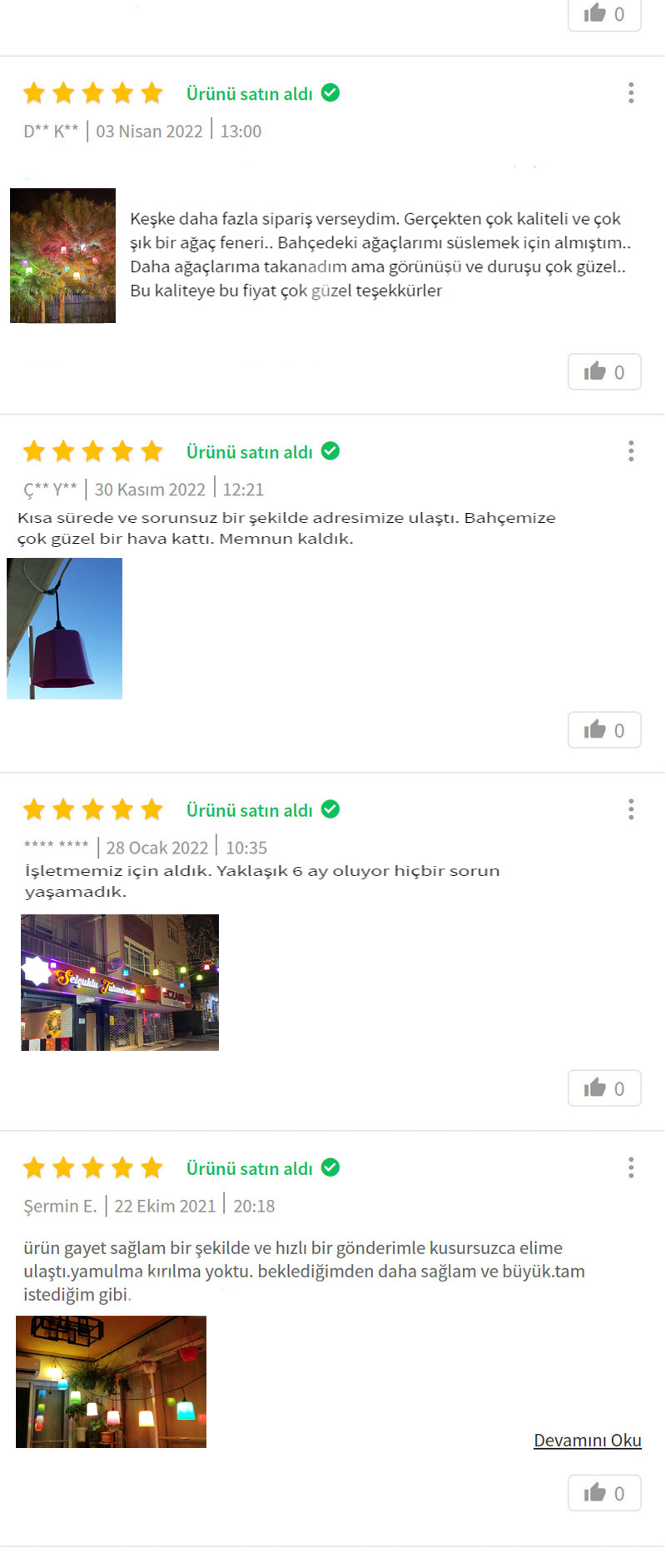Like Ç** Y**'s review
666x1568 pixels.
pos(604,730)
